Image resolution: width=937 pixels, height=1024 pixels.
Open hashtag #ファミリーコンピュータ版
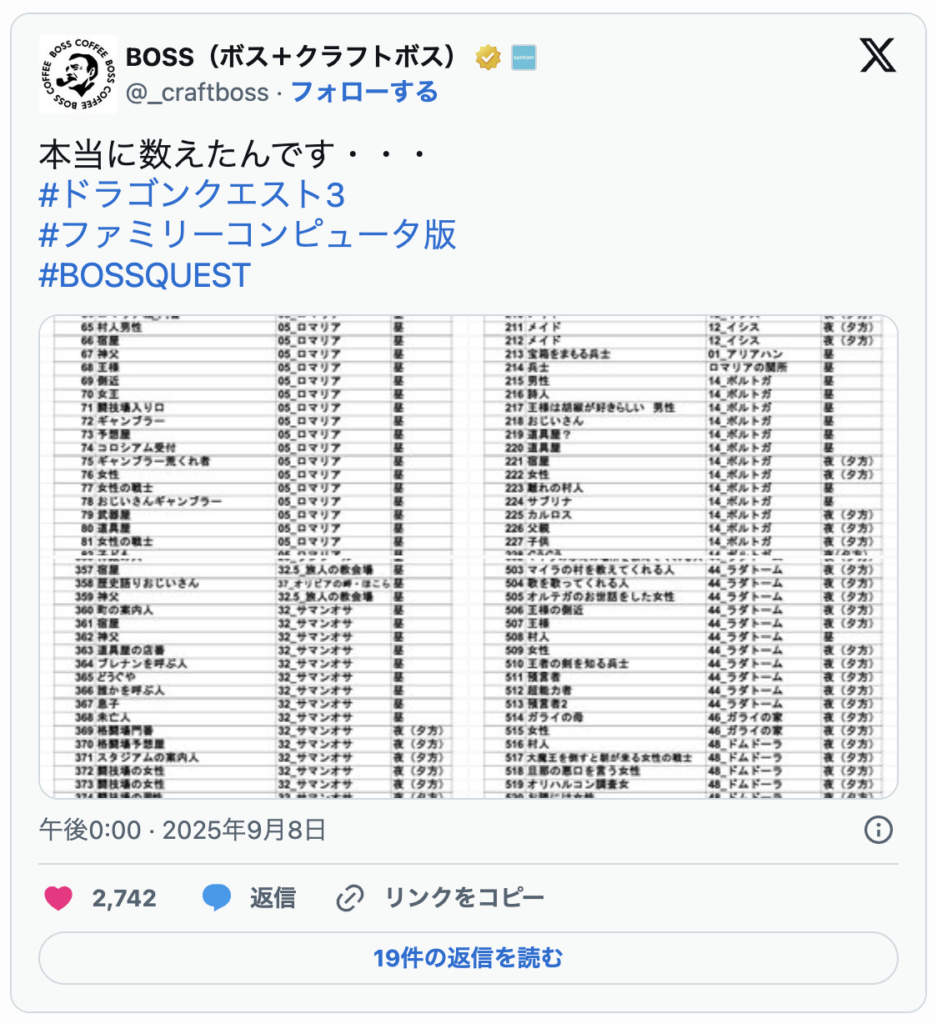247,235
